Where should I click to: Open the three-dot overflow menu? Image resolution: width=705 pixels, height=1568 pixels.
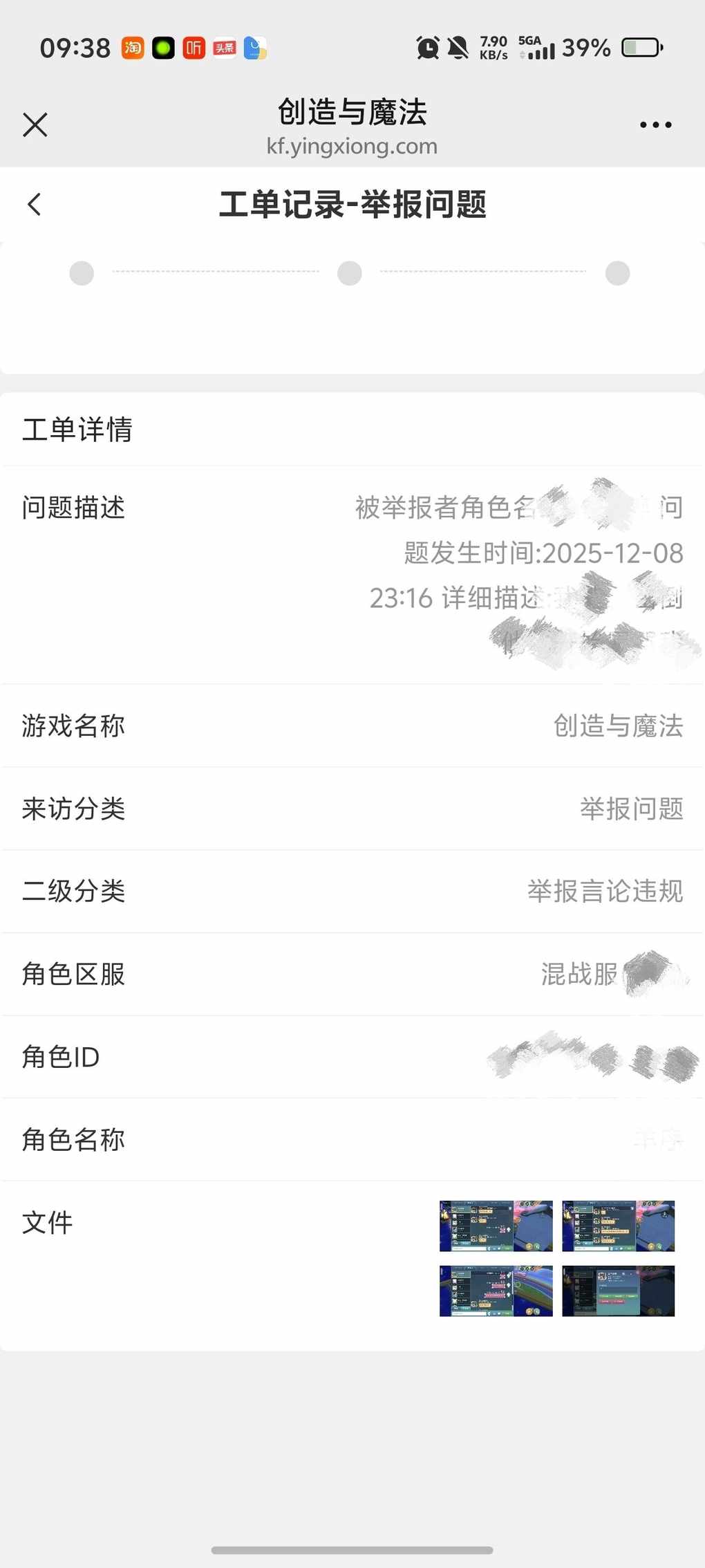[655, 125]
